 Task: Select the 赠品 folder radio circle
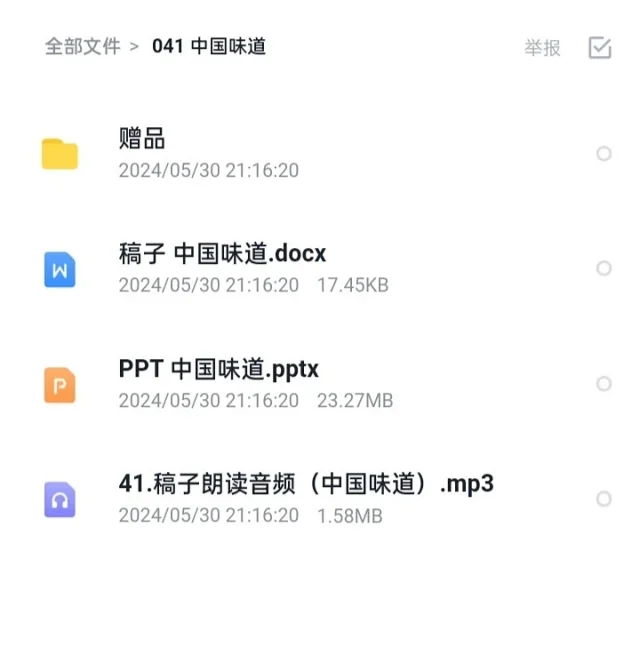[603, 153]
